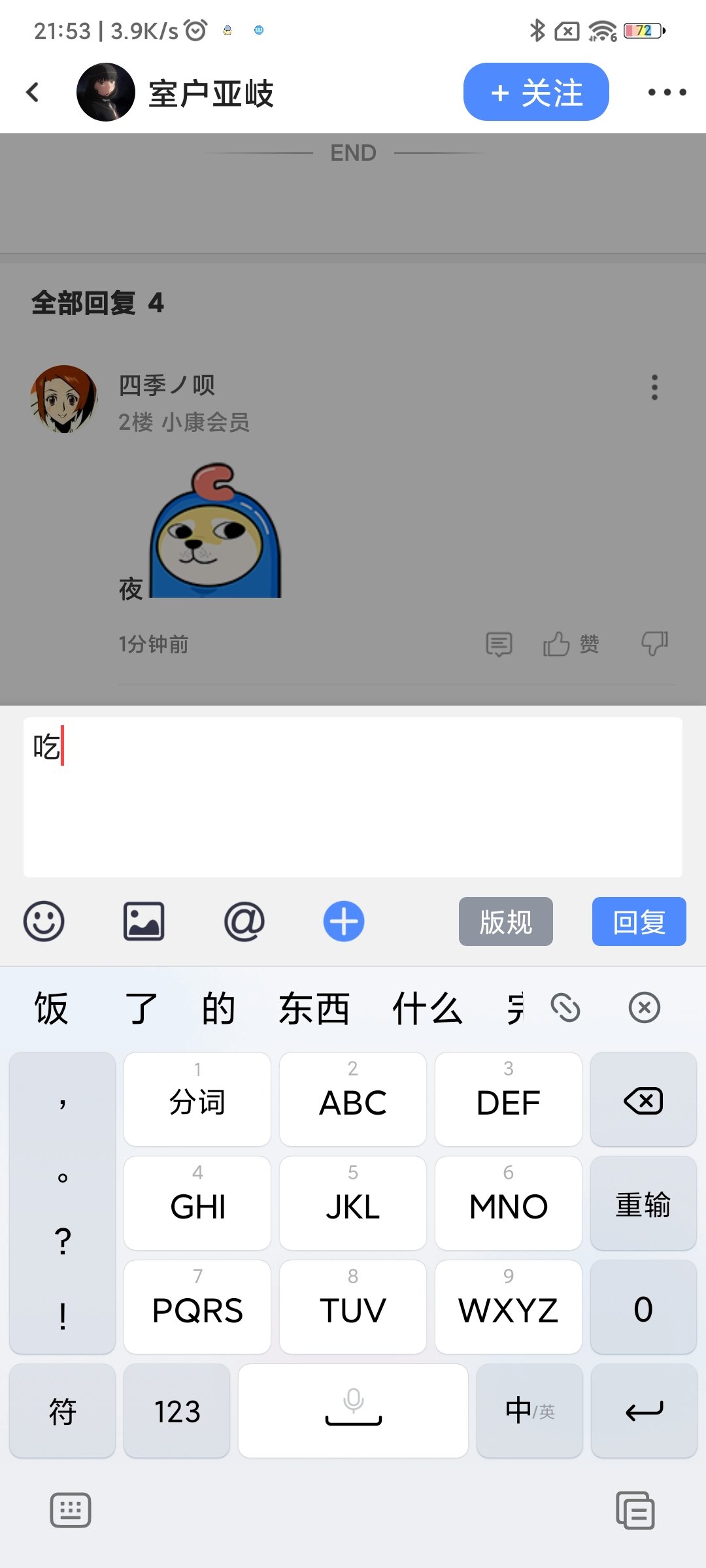Open the emoji picker in the reply bar

click(x=44, y=922)
